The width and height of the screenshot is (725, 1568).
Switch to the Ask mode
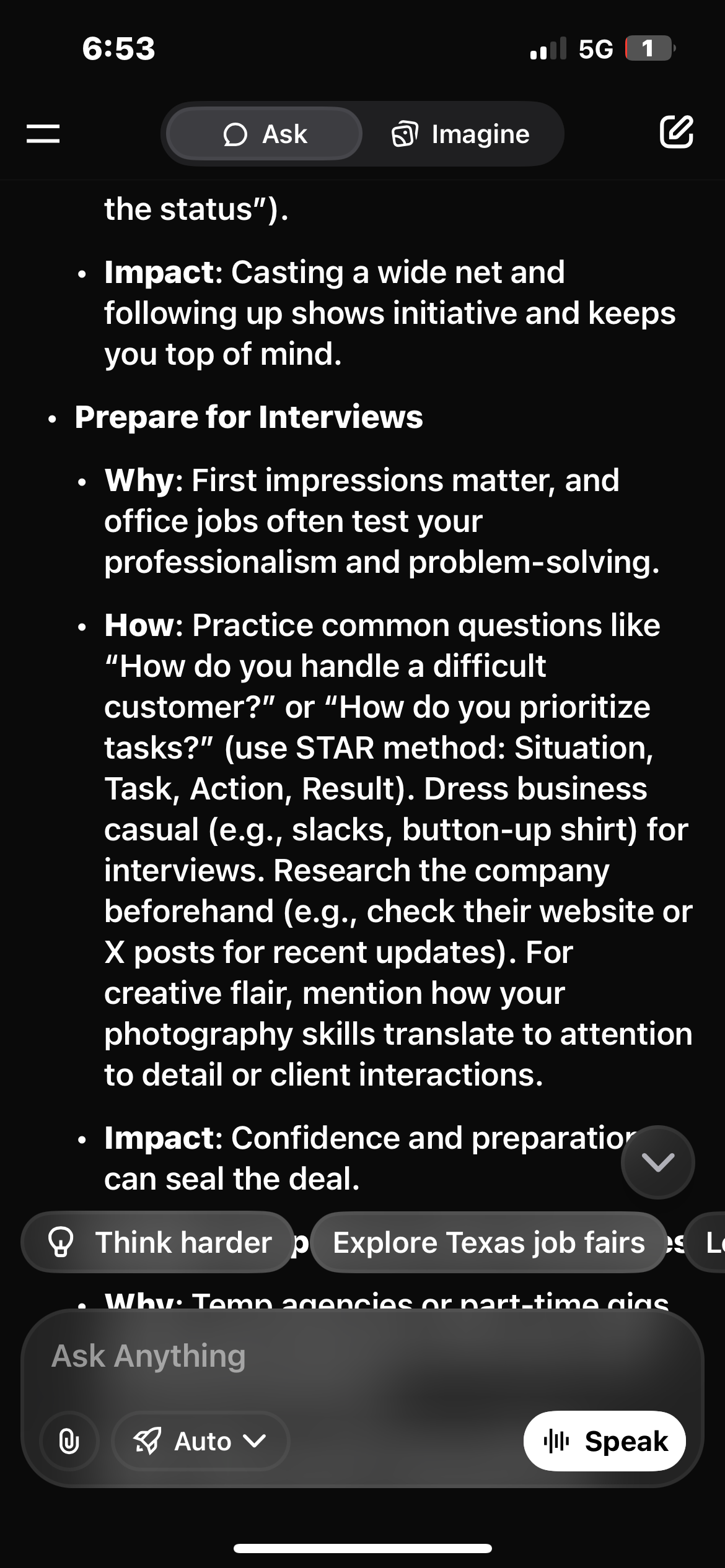(265, 134)
